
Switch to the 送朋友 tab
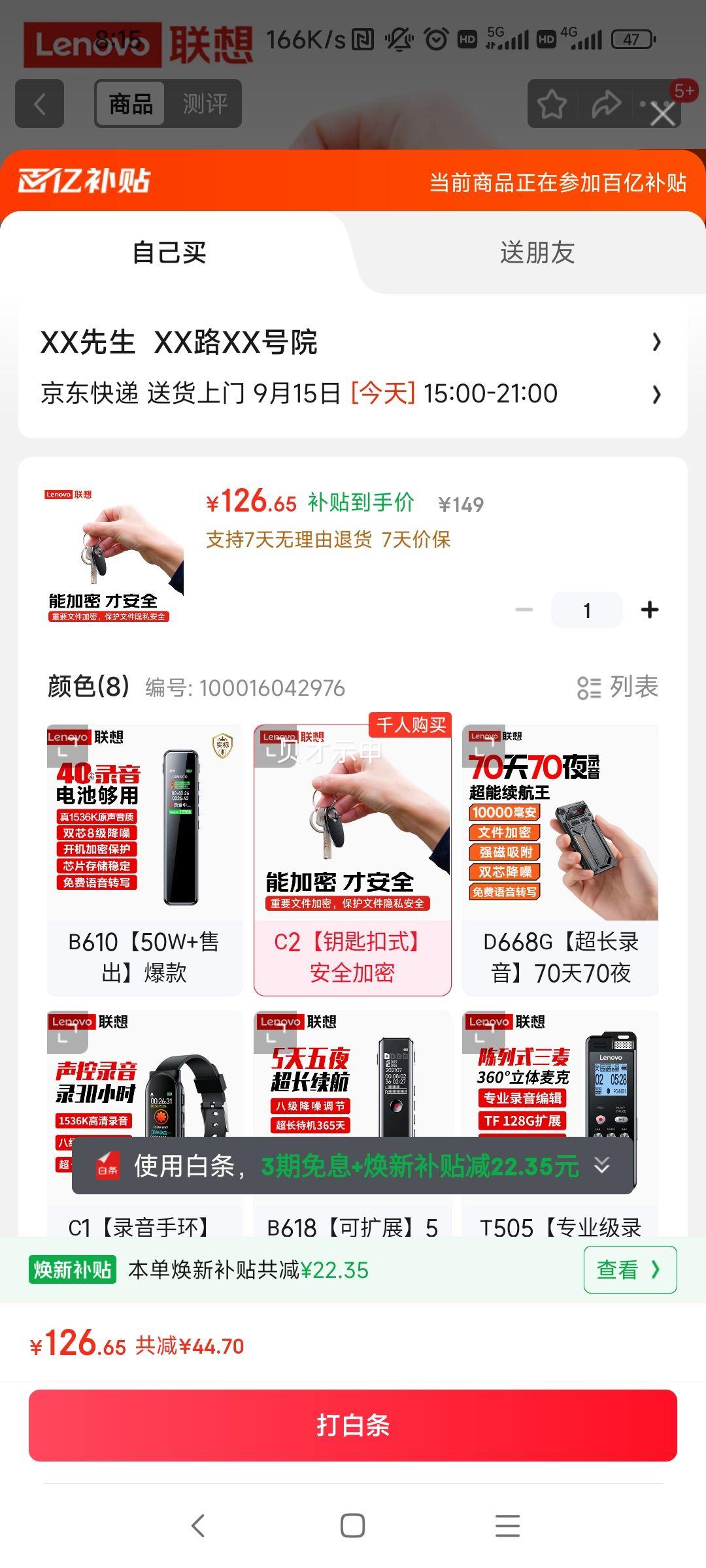point(536,253)
